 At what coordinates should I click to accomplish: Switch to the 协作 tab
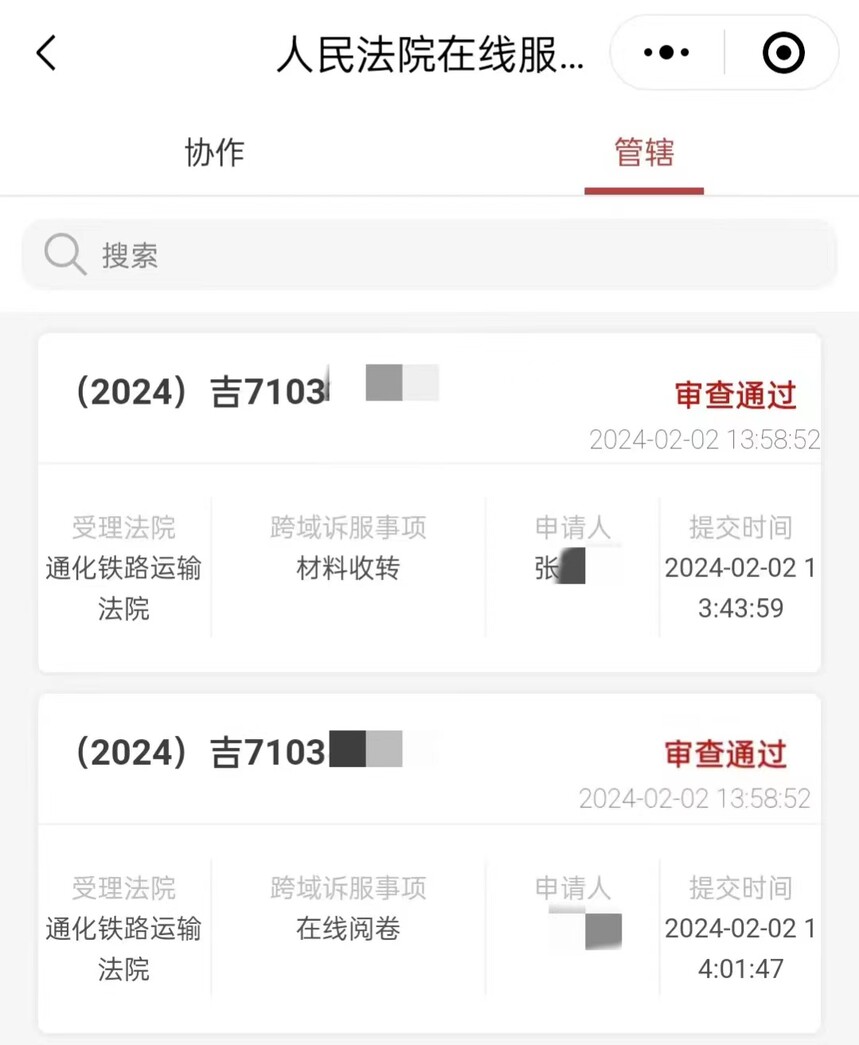pos(214,153)
